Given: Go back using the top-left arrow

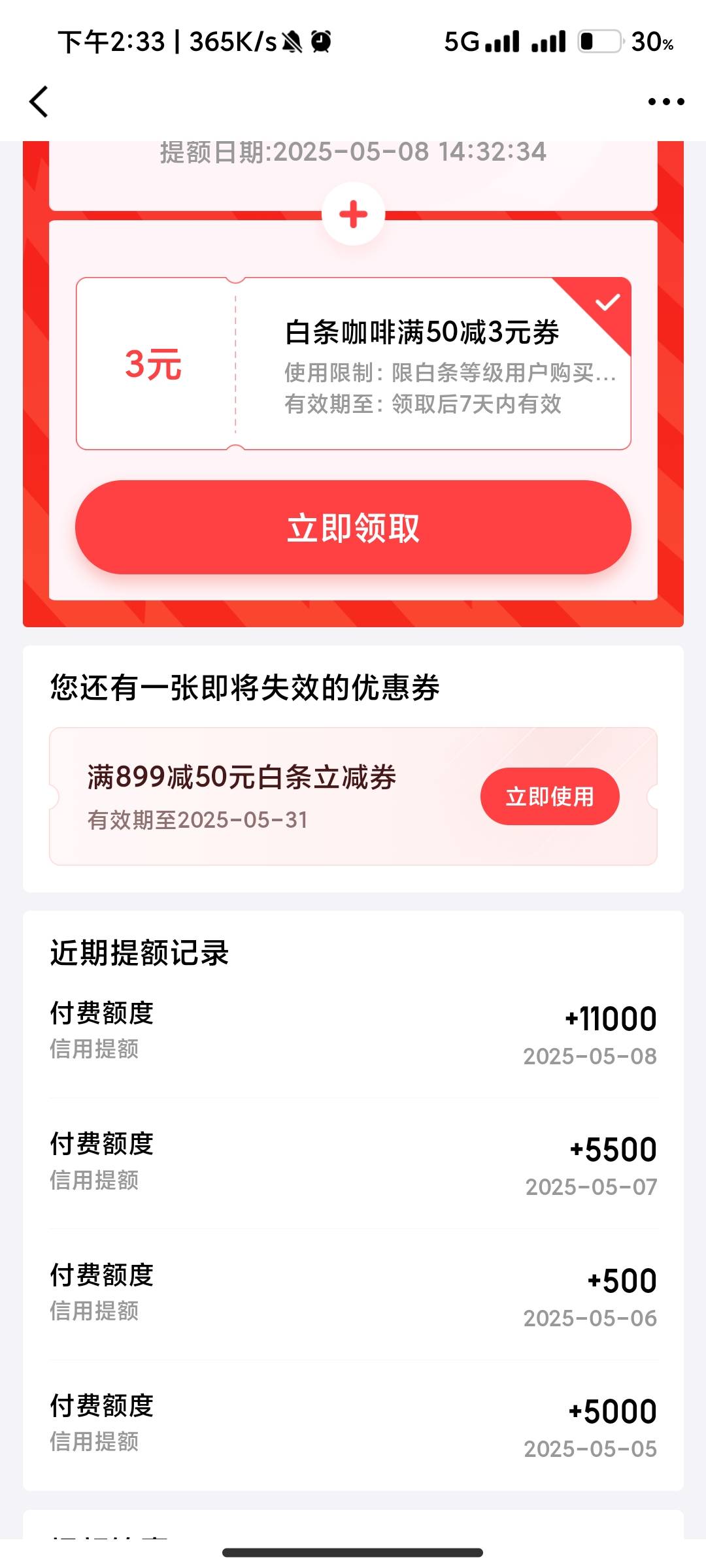Looking at the screenshot, I should (39, 102).
